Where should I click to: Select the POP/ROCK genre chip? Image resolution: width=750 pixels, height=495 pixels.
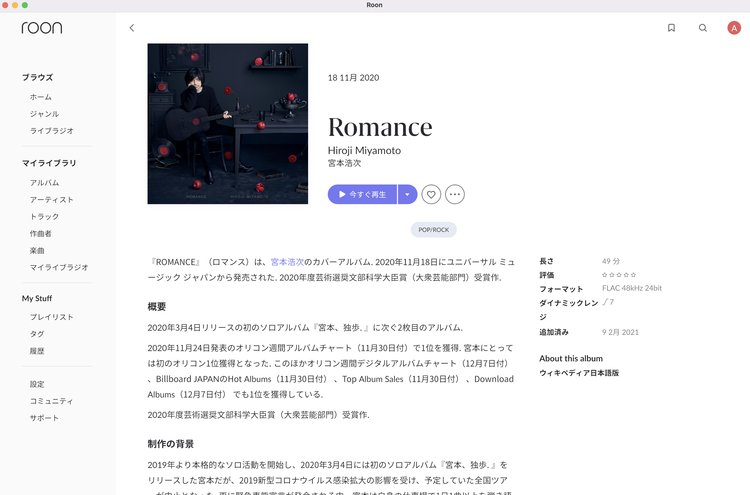433,229
